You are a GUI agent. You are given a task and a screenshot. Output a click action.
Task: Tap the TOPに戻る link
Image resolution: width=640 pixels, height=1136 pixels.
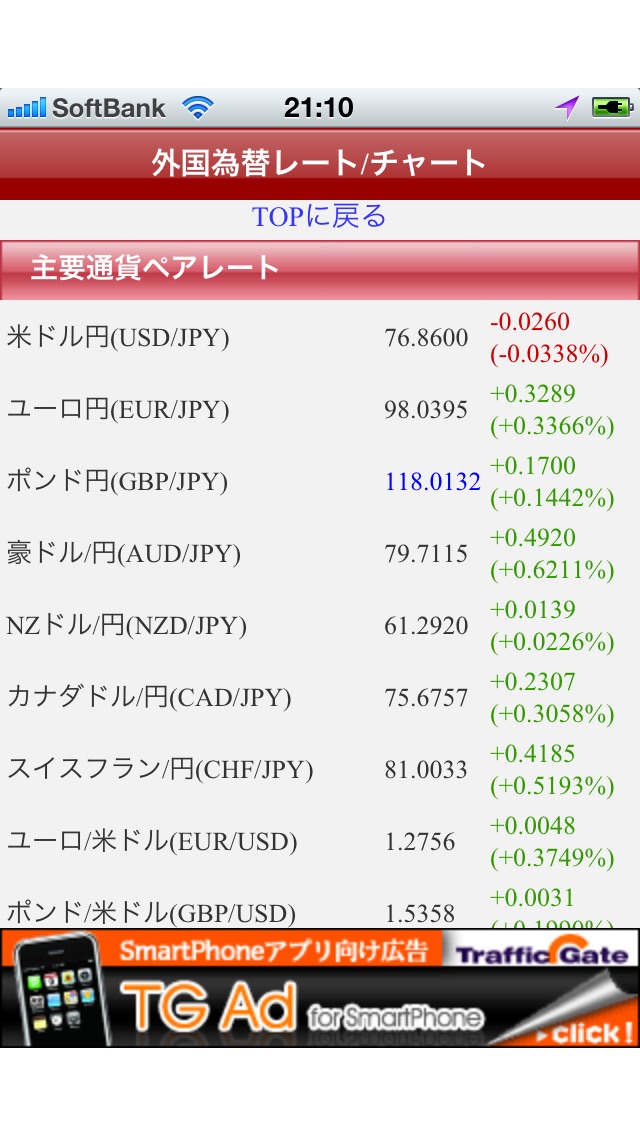[x=319, y=217]
